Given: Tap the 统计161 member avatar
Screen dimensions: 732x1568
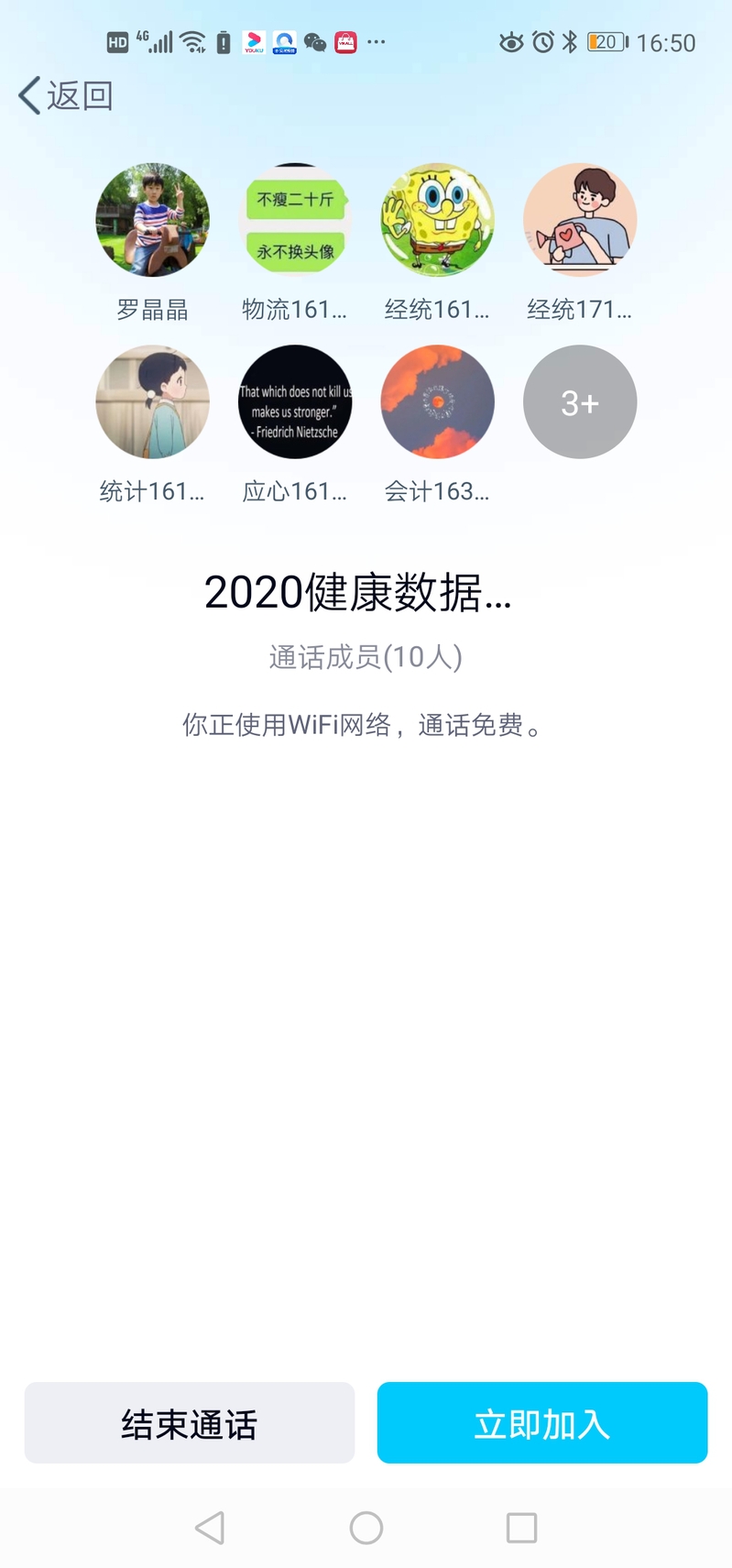Looking at the screenshot, I should tap(153, 401).
